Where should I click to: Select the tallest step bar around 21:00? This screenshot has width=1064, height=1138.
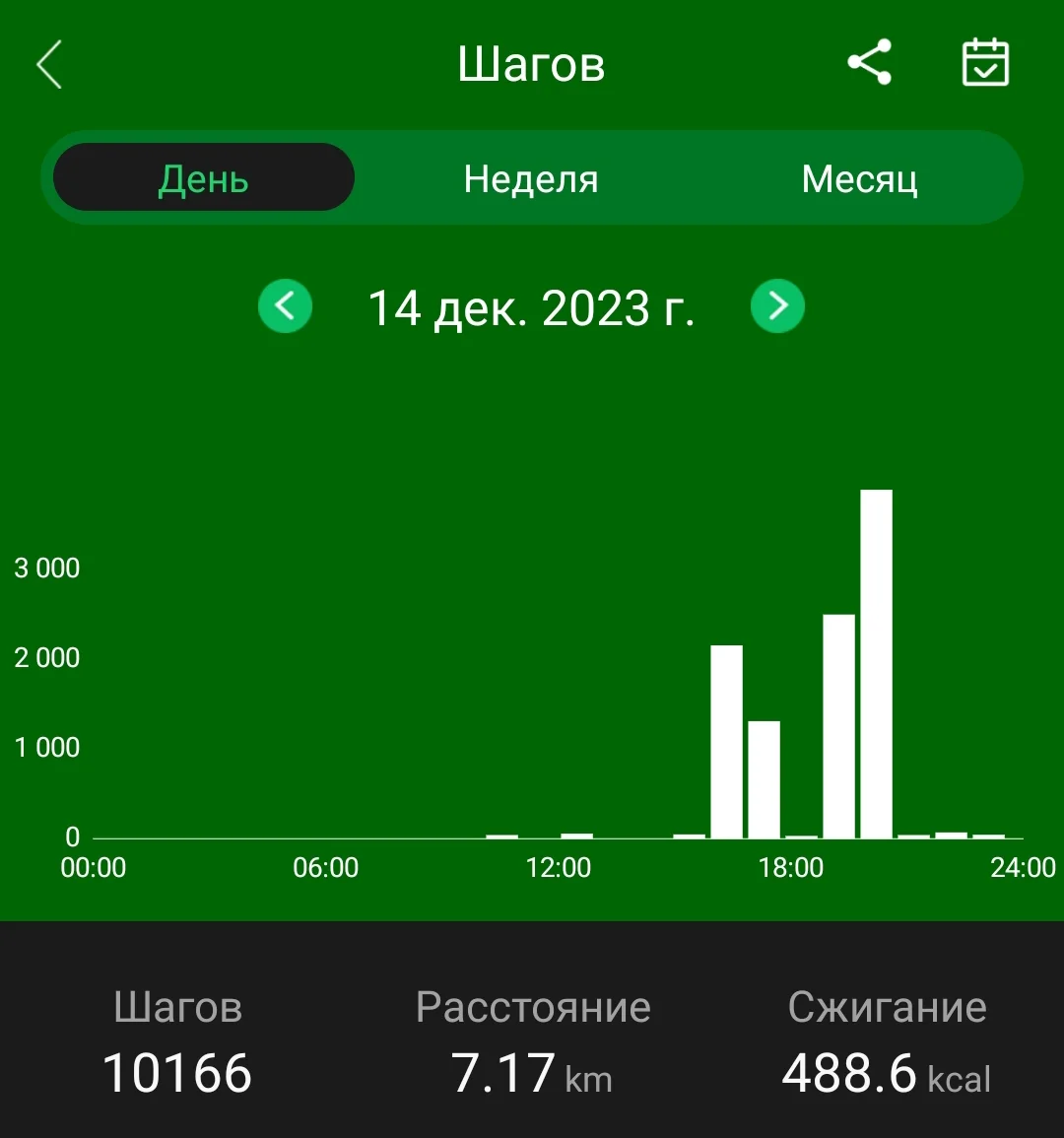click(875, 660)
